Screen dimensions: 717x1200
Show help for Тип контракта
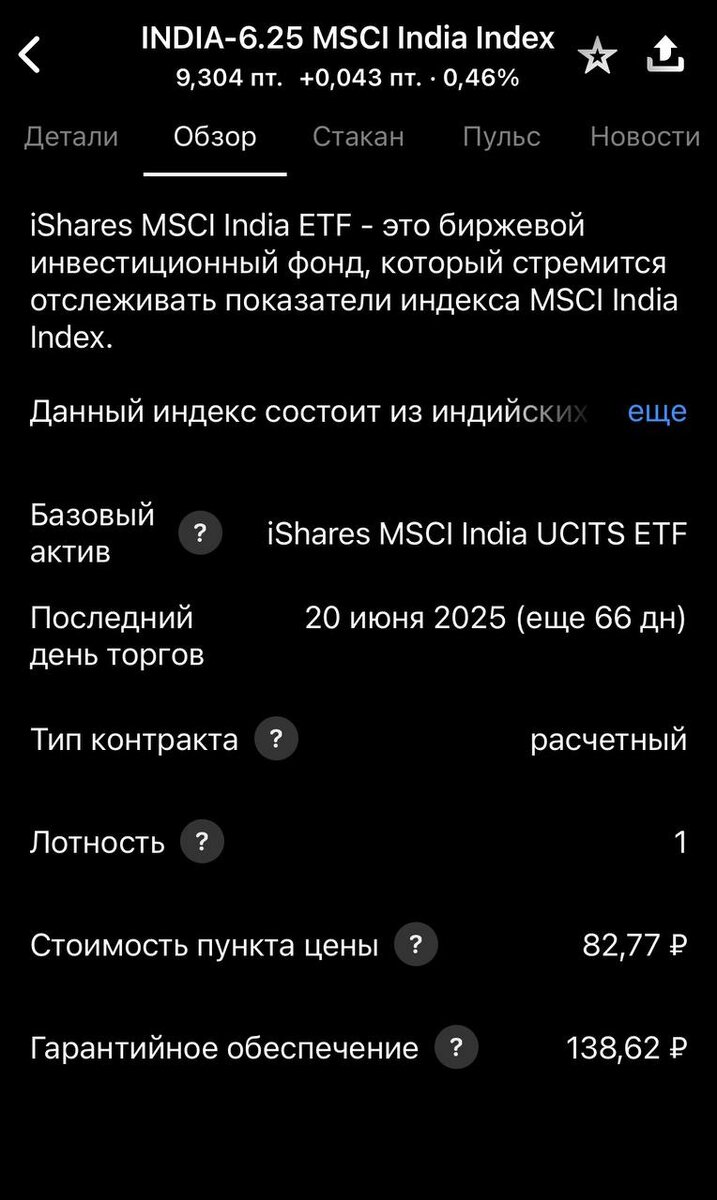pyautogui.click(x=276, y=740)
